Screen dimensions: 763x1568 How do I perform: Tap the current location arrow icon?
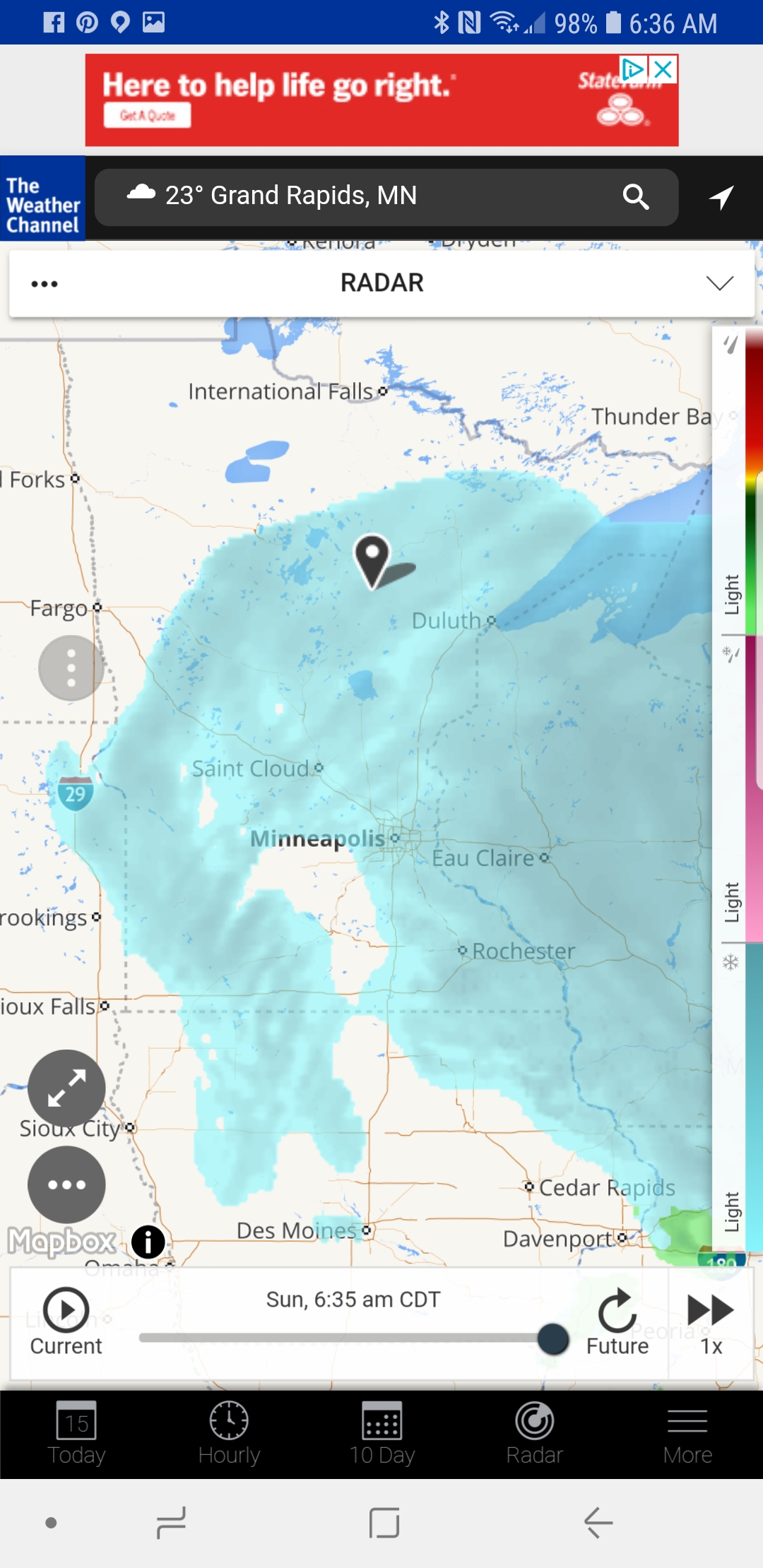click(x=721, y=197)
